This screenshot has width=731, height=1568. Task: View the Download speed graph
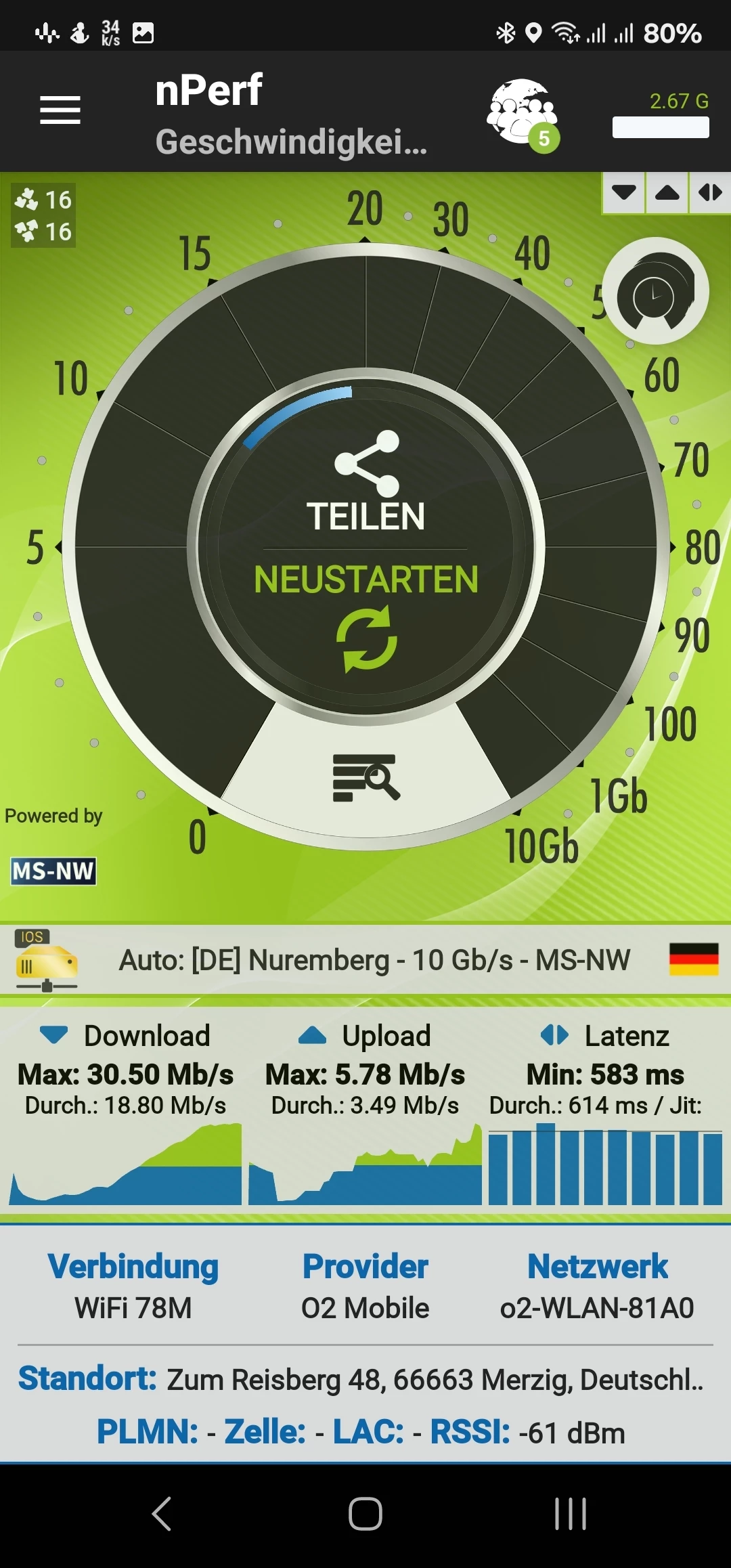pos(126,1164)
